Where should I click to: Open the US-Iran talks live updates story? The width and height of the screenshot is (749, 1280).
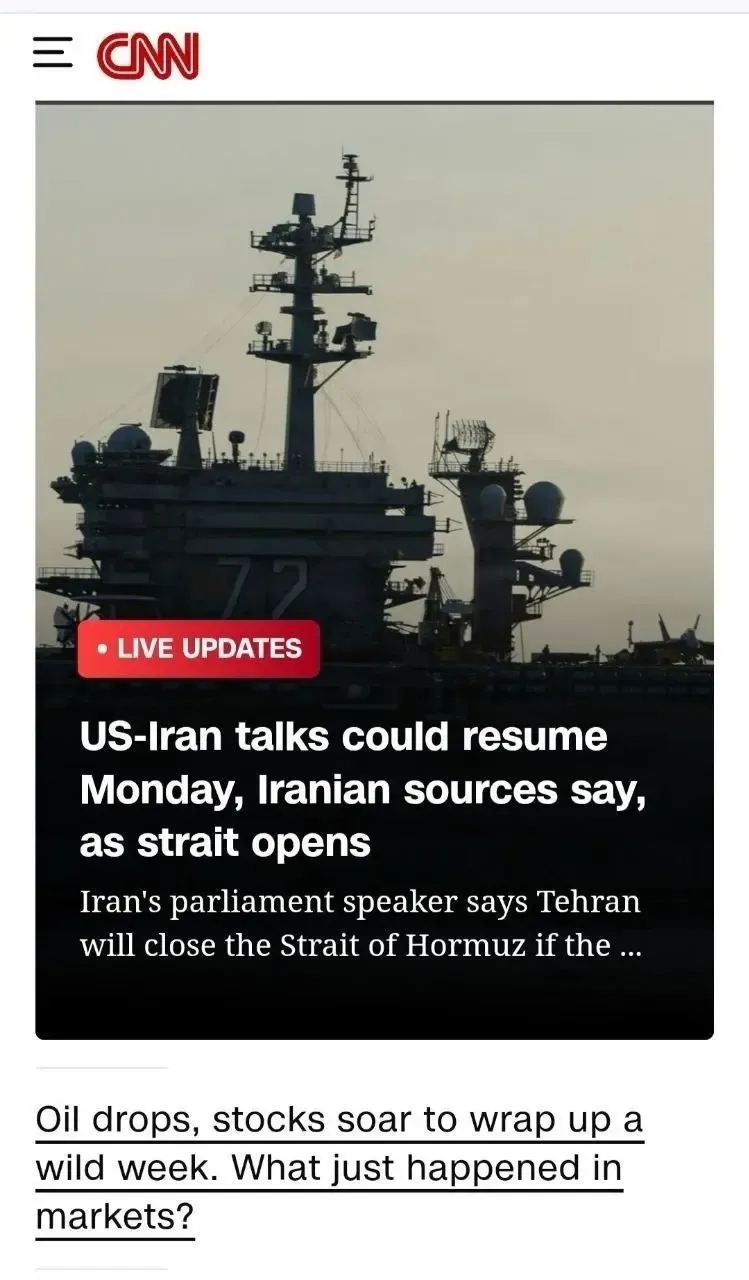click(343, 789)
